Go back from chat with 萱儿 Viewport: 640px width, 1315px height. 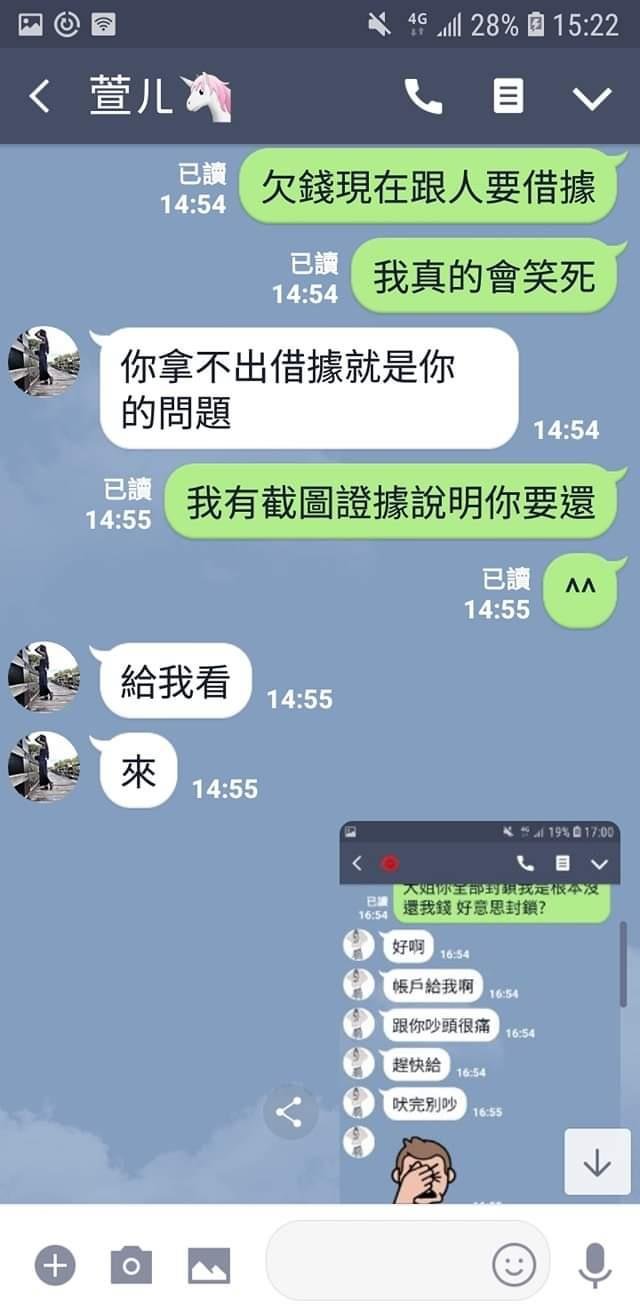pyautogui.click(x=39, y=98)
